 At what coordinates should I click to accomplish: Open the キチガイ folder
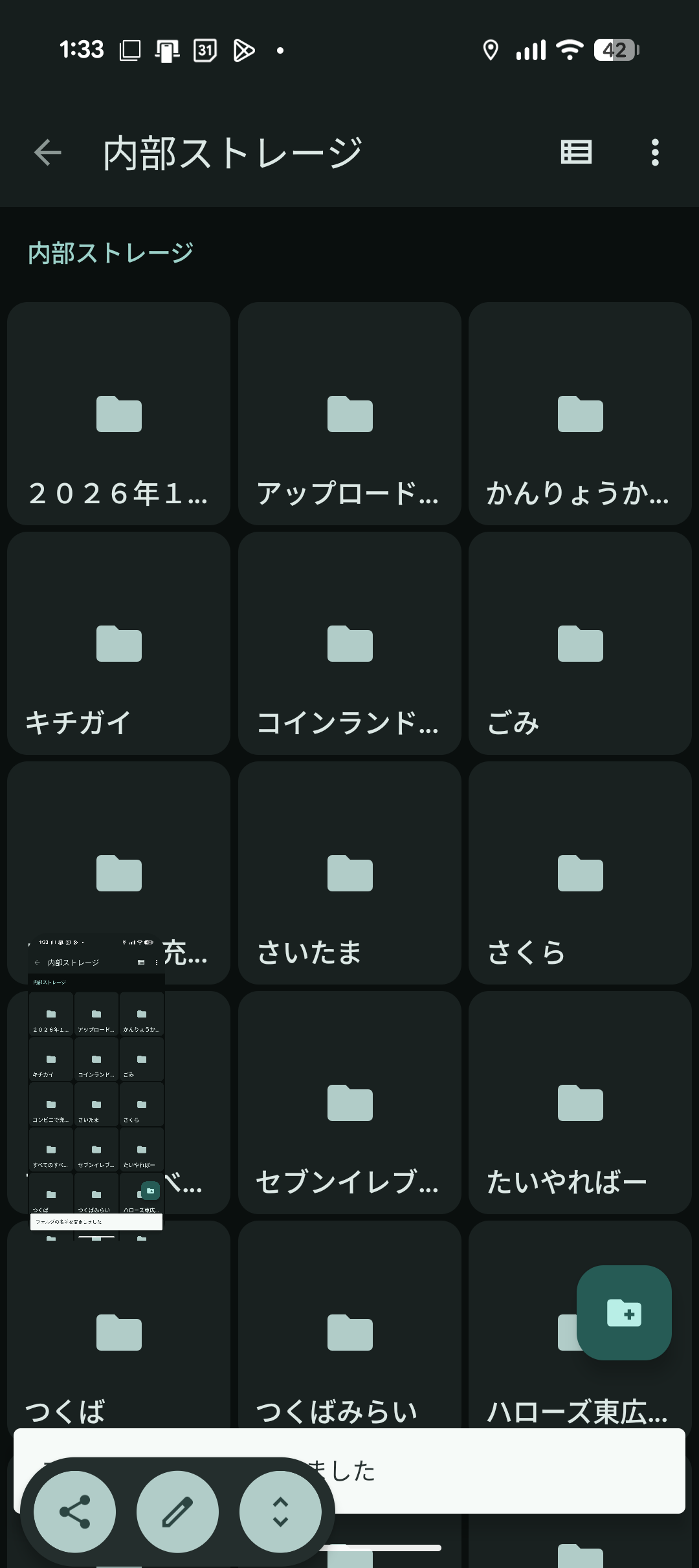[x=119, y=644]
